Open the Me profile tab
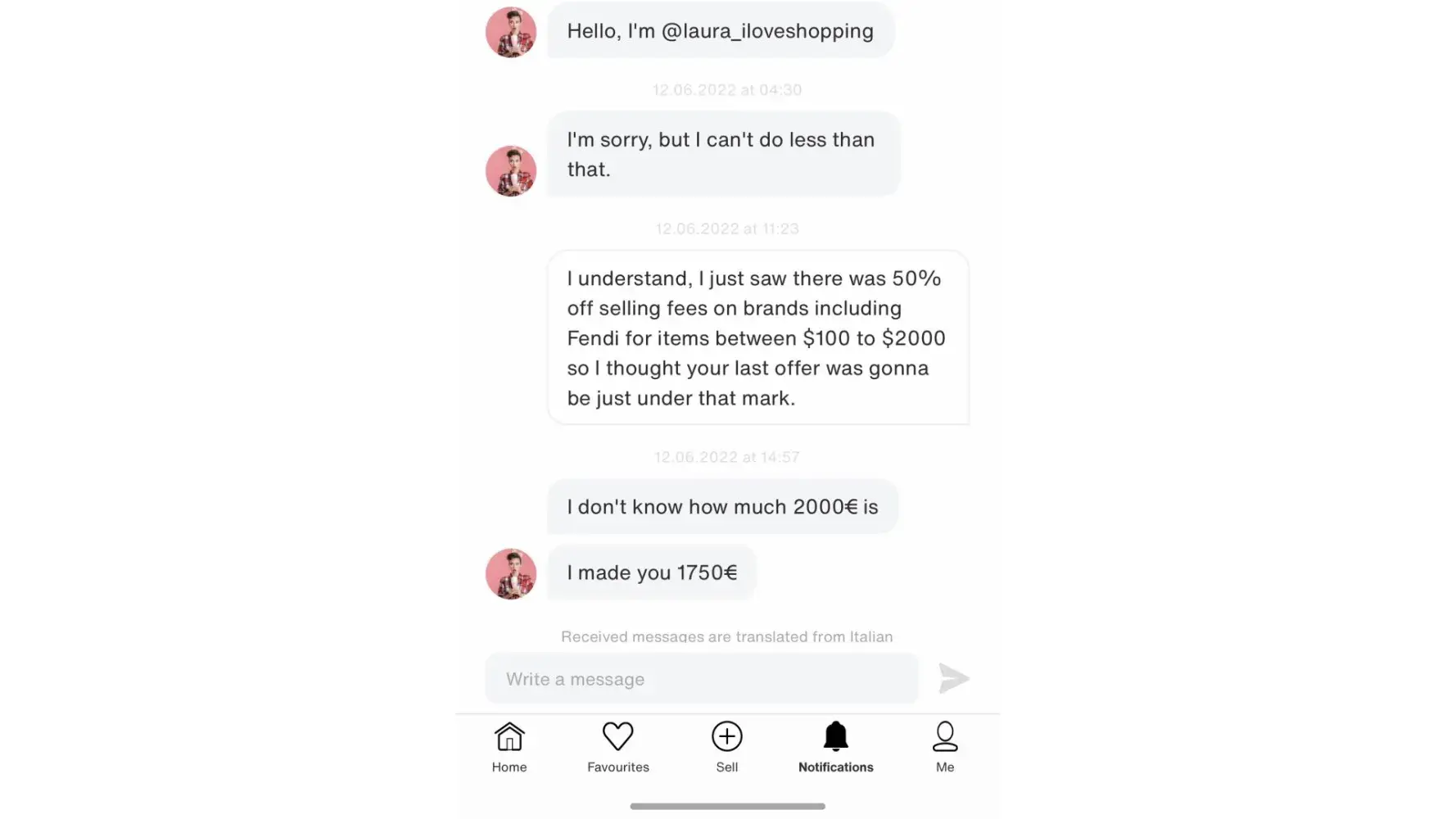The width and height of the screenshot is (1456, 819). click(x=945, y=747)
